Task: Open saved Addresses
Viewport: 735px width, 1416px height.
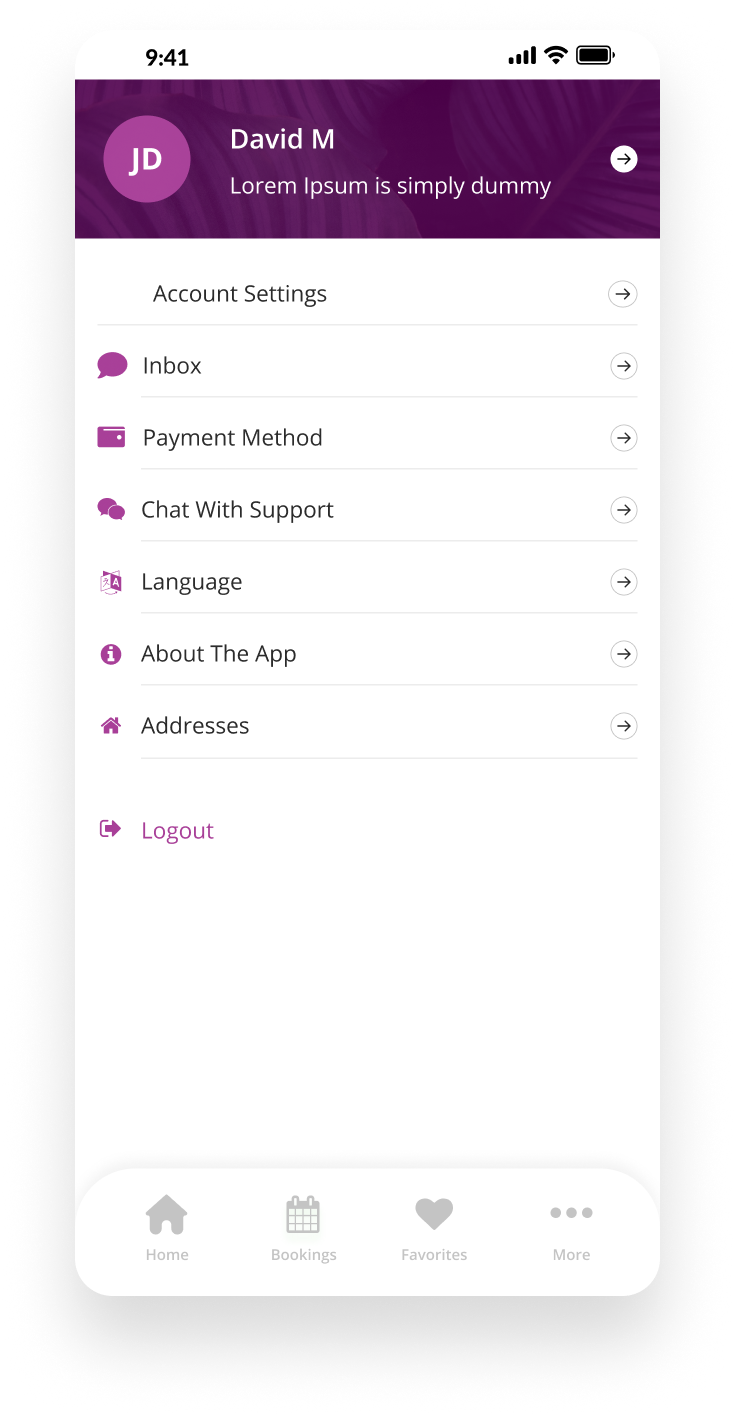Action: click(x=195, y=726)
